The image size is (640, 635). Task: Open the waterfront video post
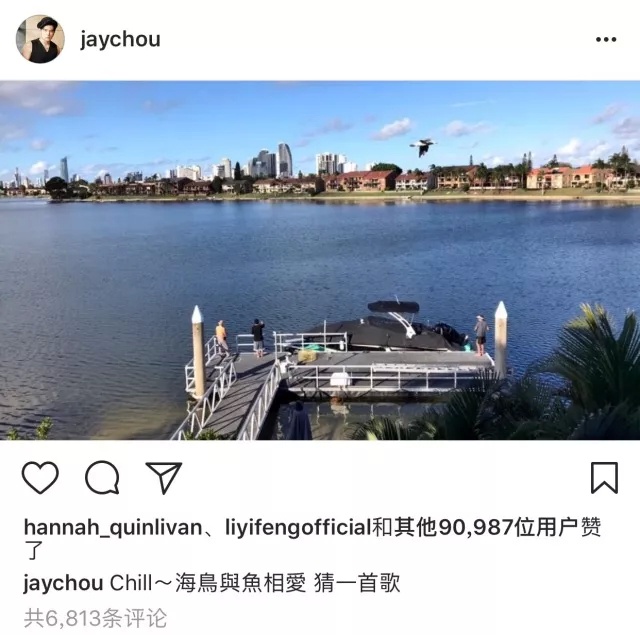tap(320, 260)
